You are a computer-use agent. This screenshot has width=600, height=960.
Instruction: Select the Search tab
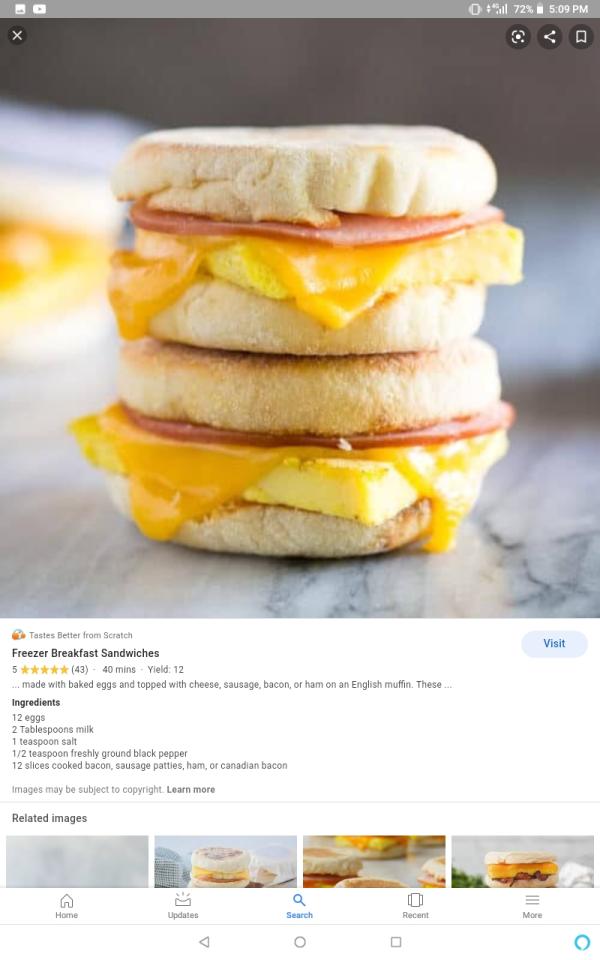pyautogui.click(x=299, y=905)
